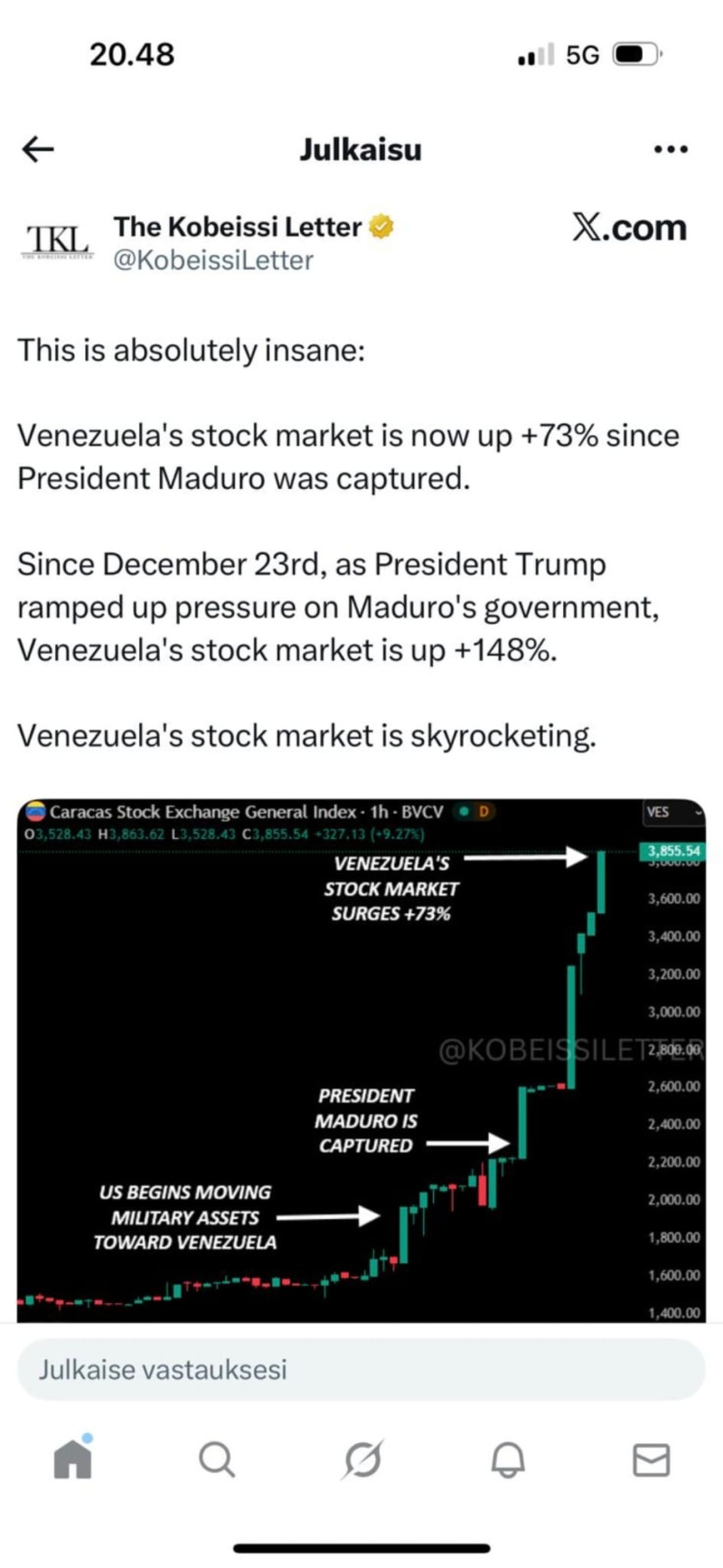This screenshot has width=723, height=1568.
Task: Switch to the Search tab
Action: coord(216,1459)
